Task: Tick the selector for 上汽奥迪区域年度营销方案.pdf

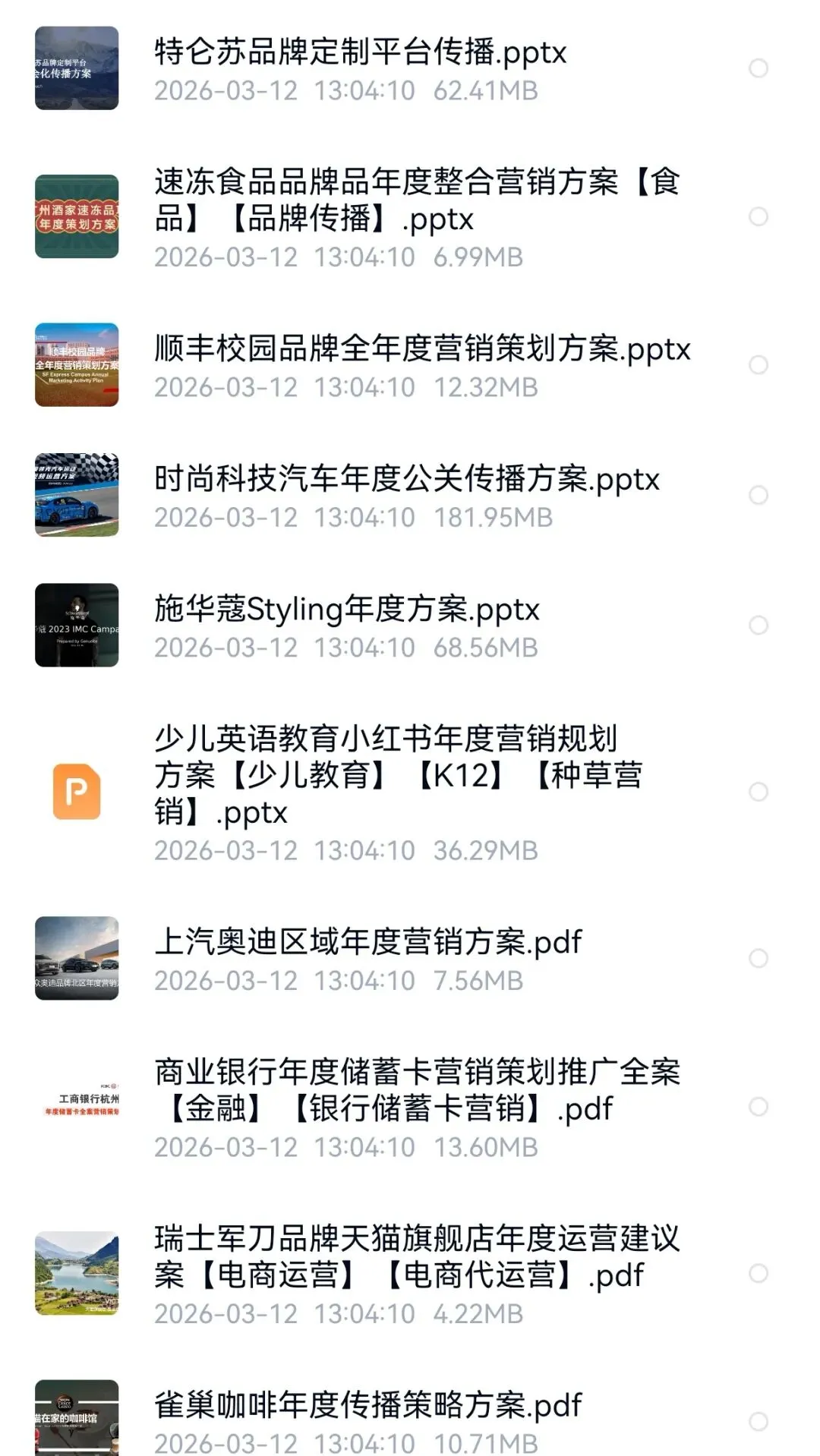Action: tap(758, 958)
